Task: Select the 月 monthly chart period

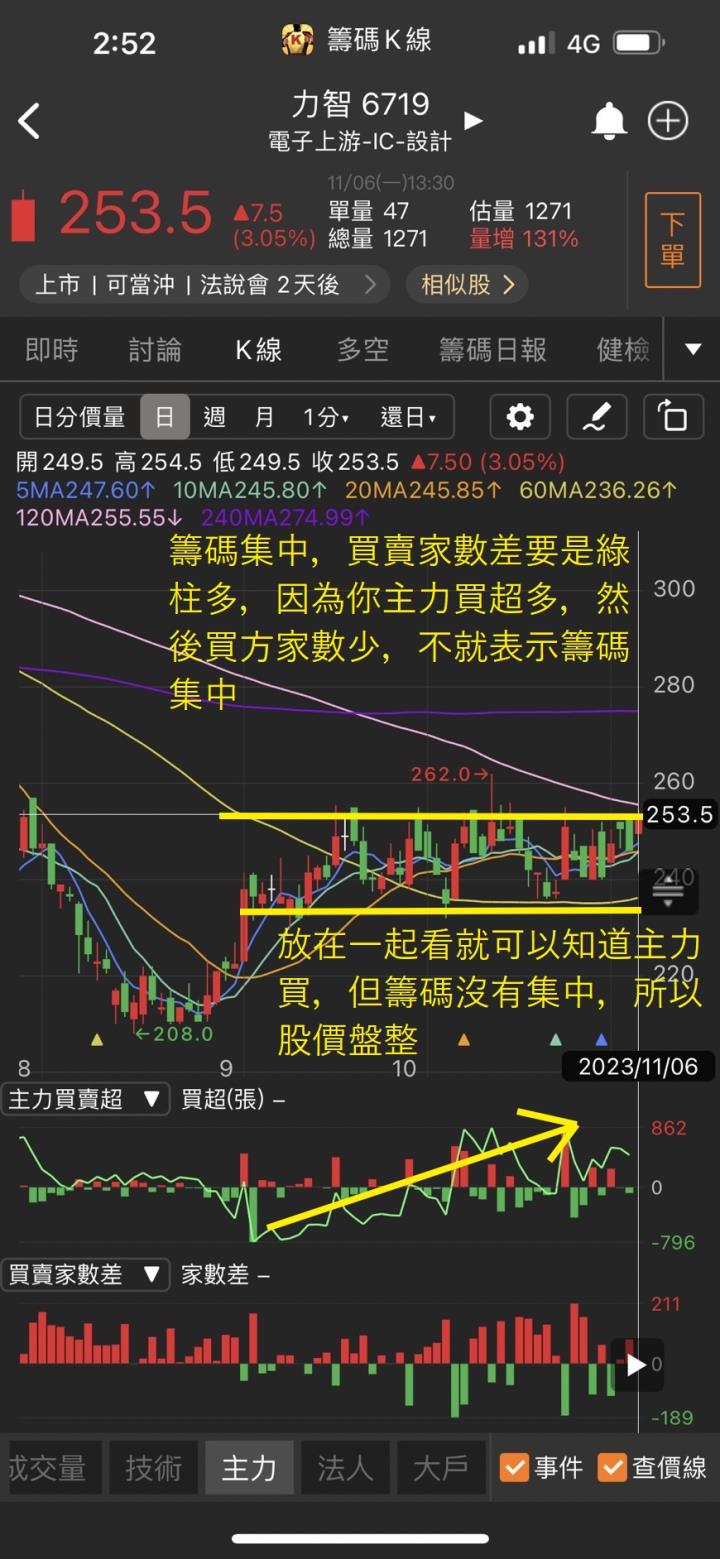Action: 264,417
